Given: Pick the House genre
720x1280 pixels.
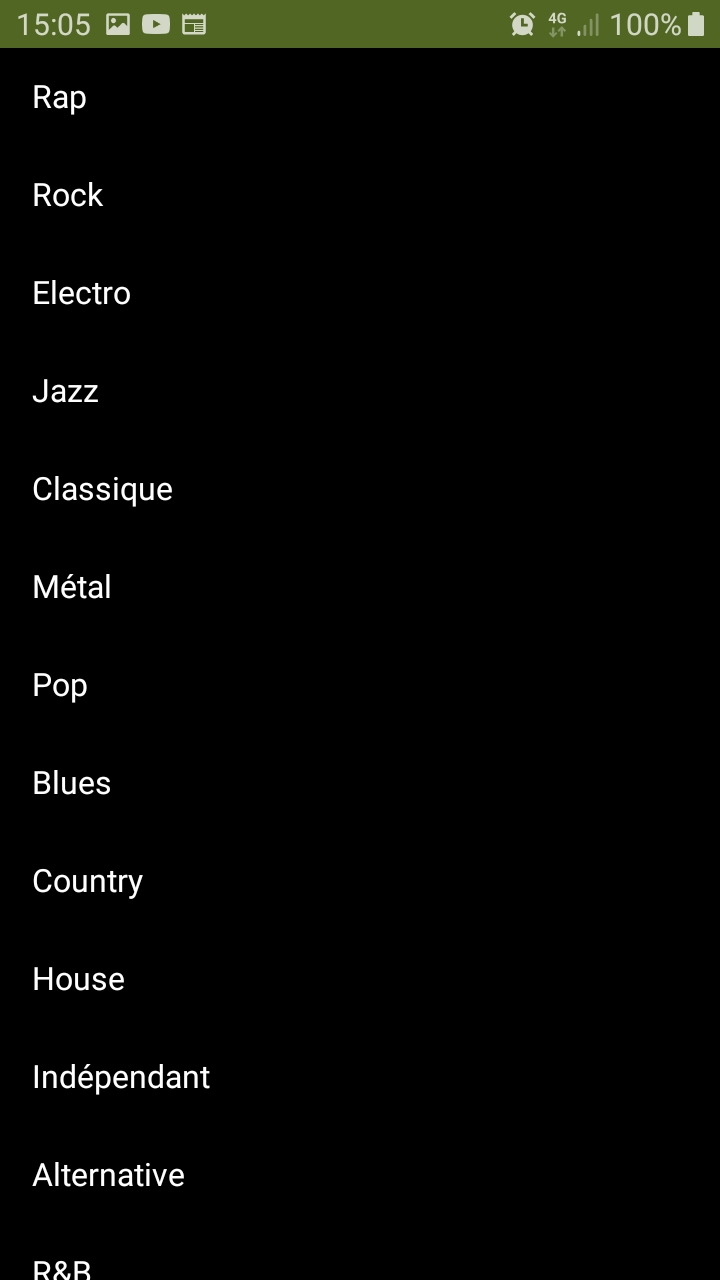Looking at the screenshot, I should 360,979.
